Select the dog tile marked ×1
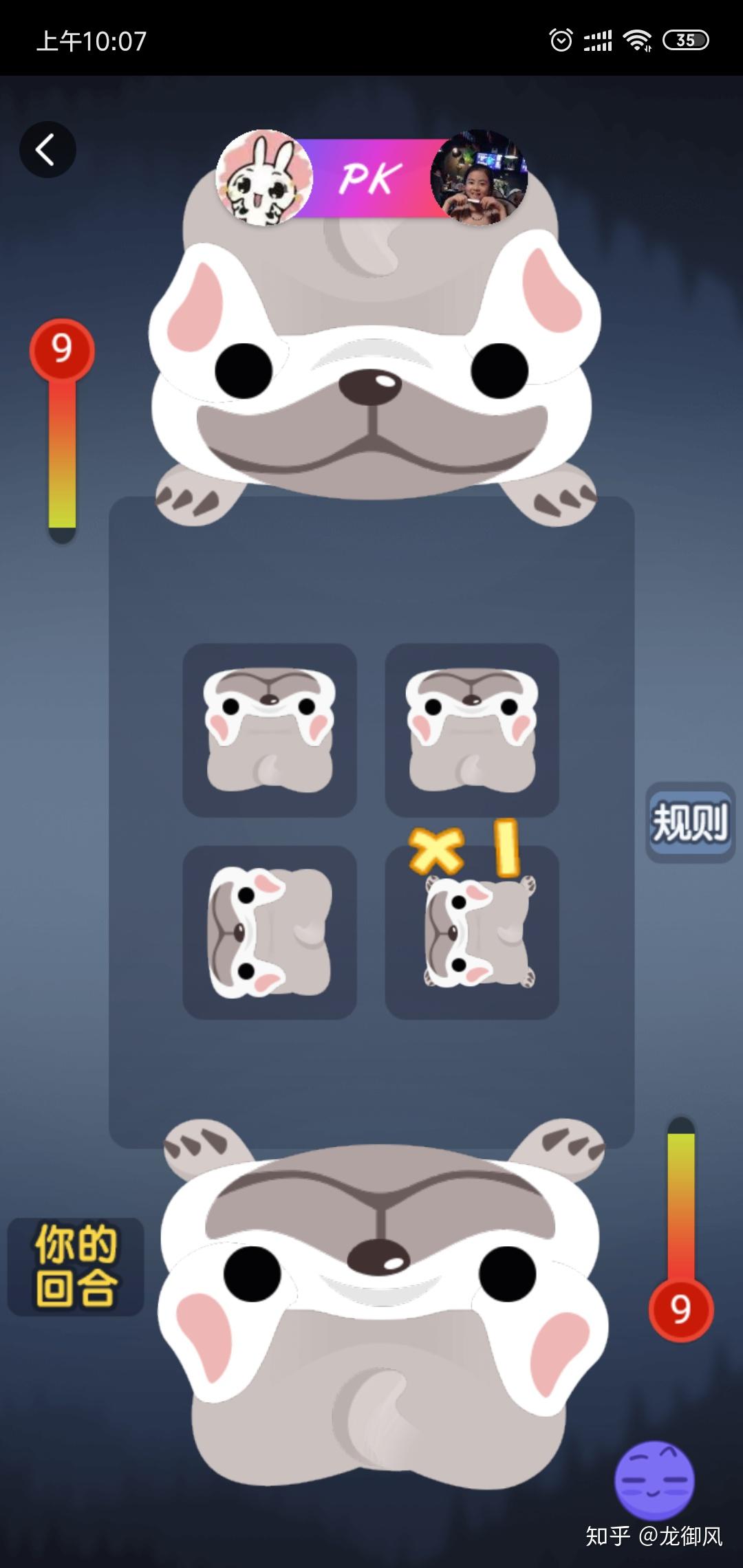The width and height of the screenshot is (743, 1568). [x=472, y=932]
